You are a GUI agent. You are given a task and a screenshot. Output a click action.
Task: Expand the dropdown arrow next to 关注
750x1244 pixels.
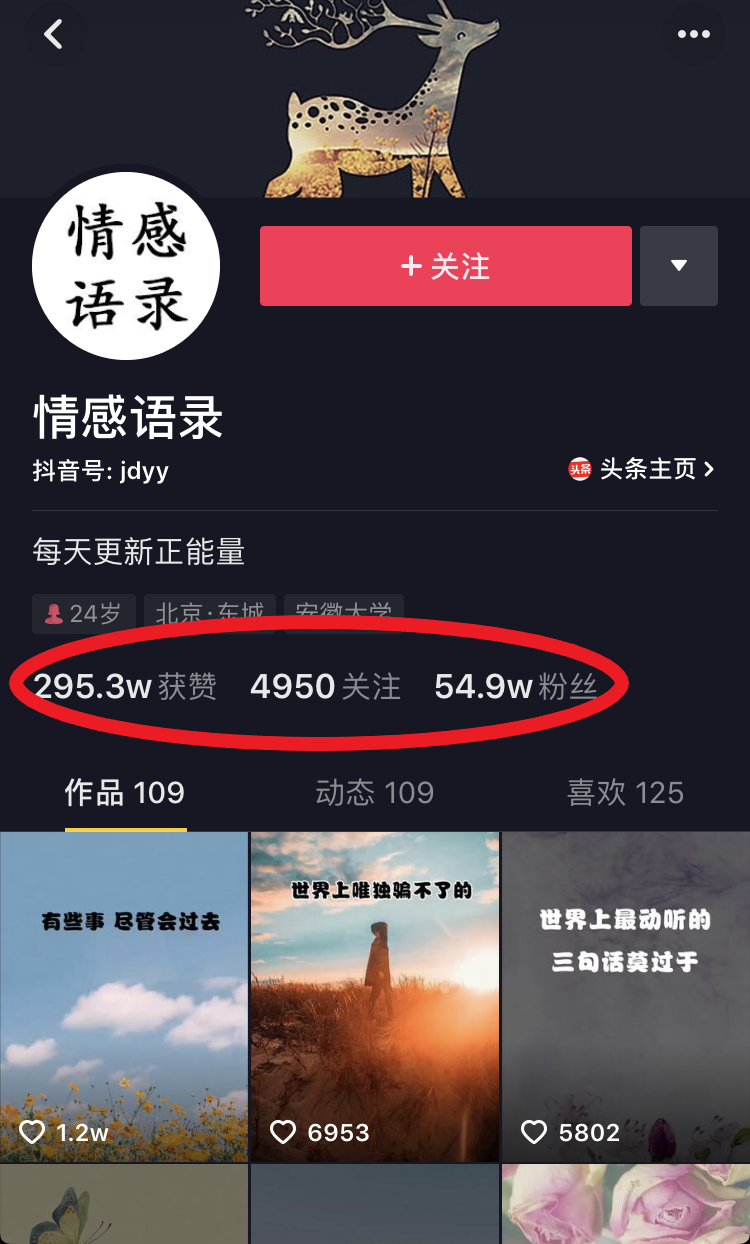pos(678,266)
